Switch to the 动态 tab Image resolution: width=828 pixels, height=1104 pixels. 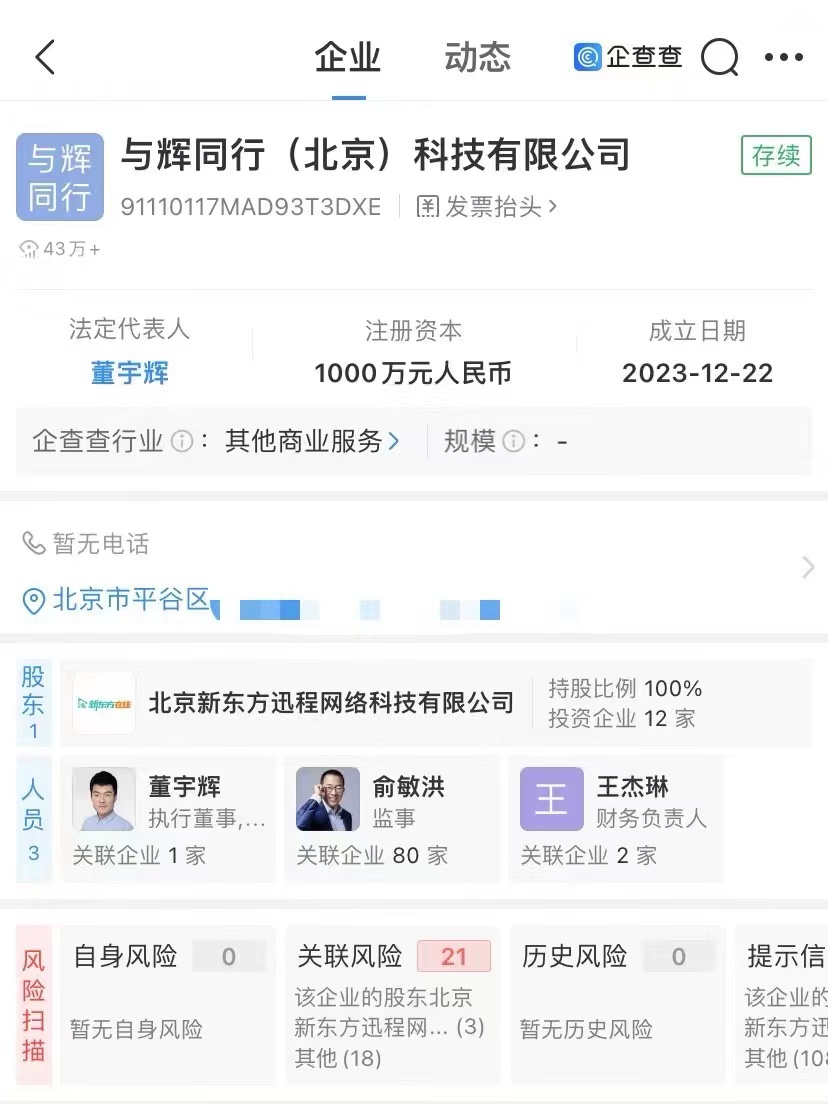click(x=477, y=57)
